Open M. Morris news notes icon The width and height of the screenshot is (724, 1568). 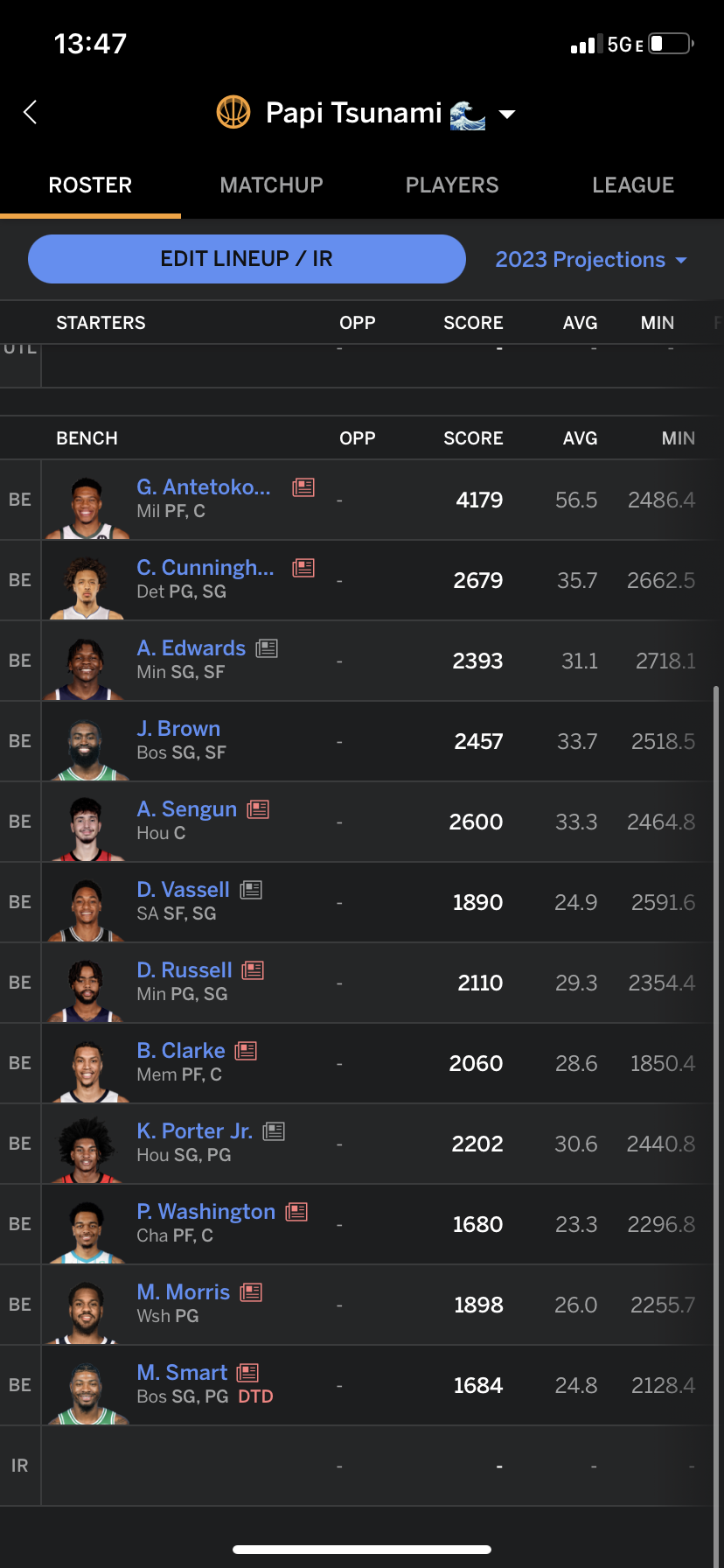[x=251, y=1292]
